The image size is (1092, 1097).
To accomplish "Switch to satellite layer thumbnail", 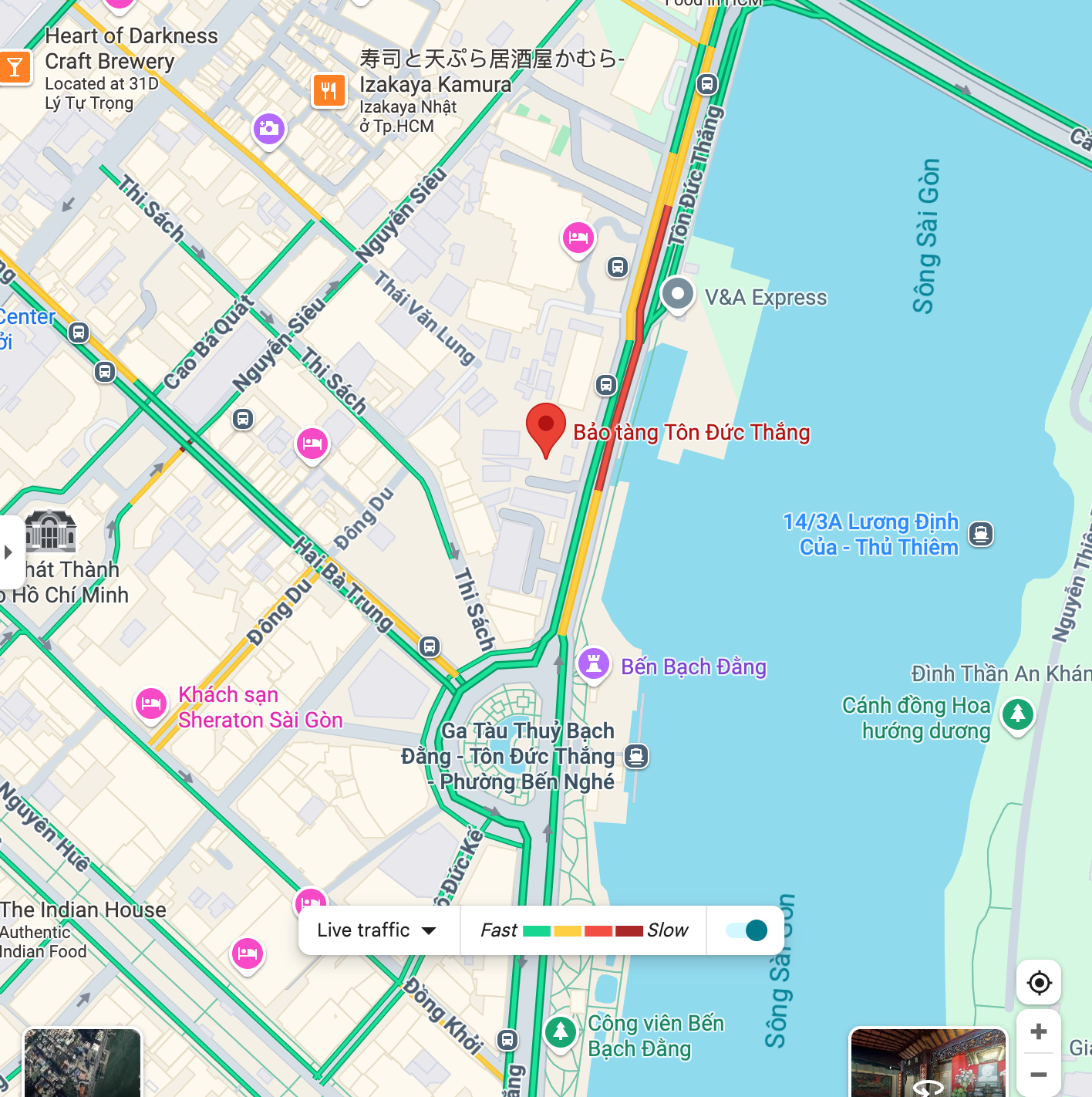I will click(83, 1063).
